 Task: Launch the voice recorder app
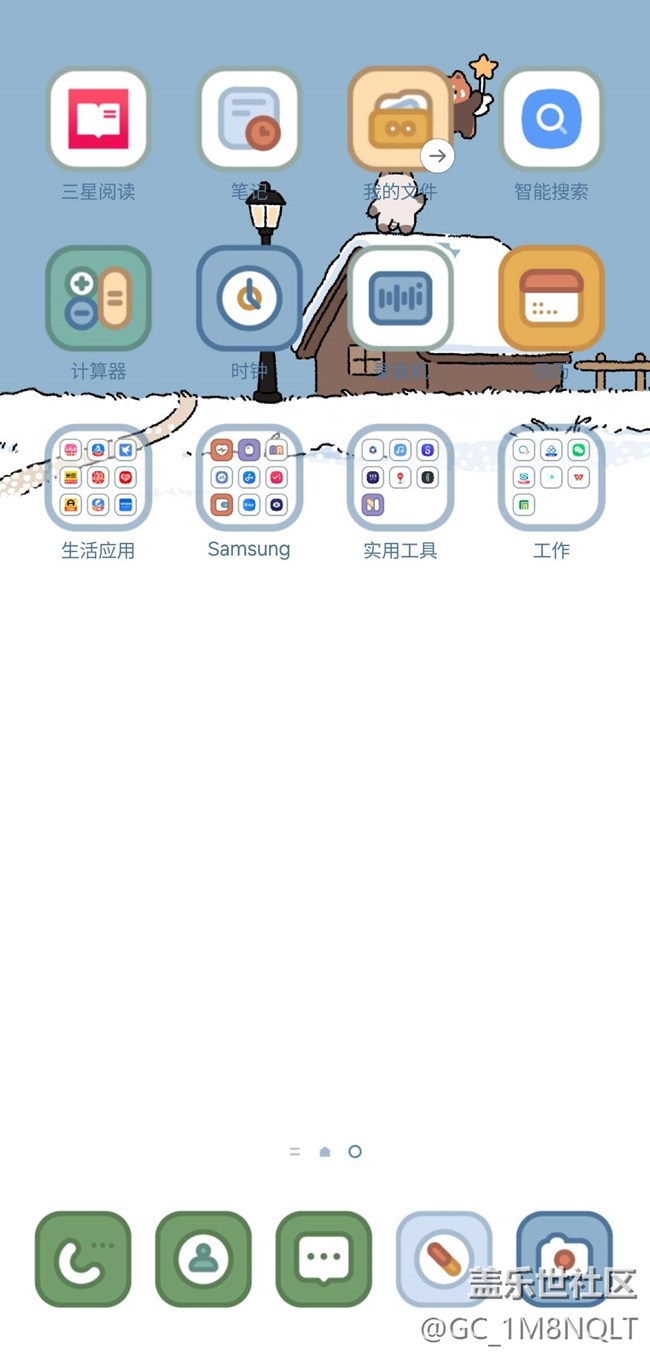(x=400, y=298)
